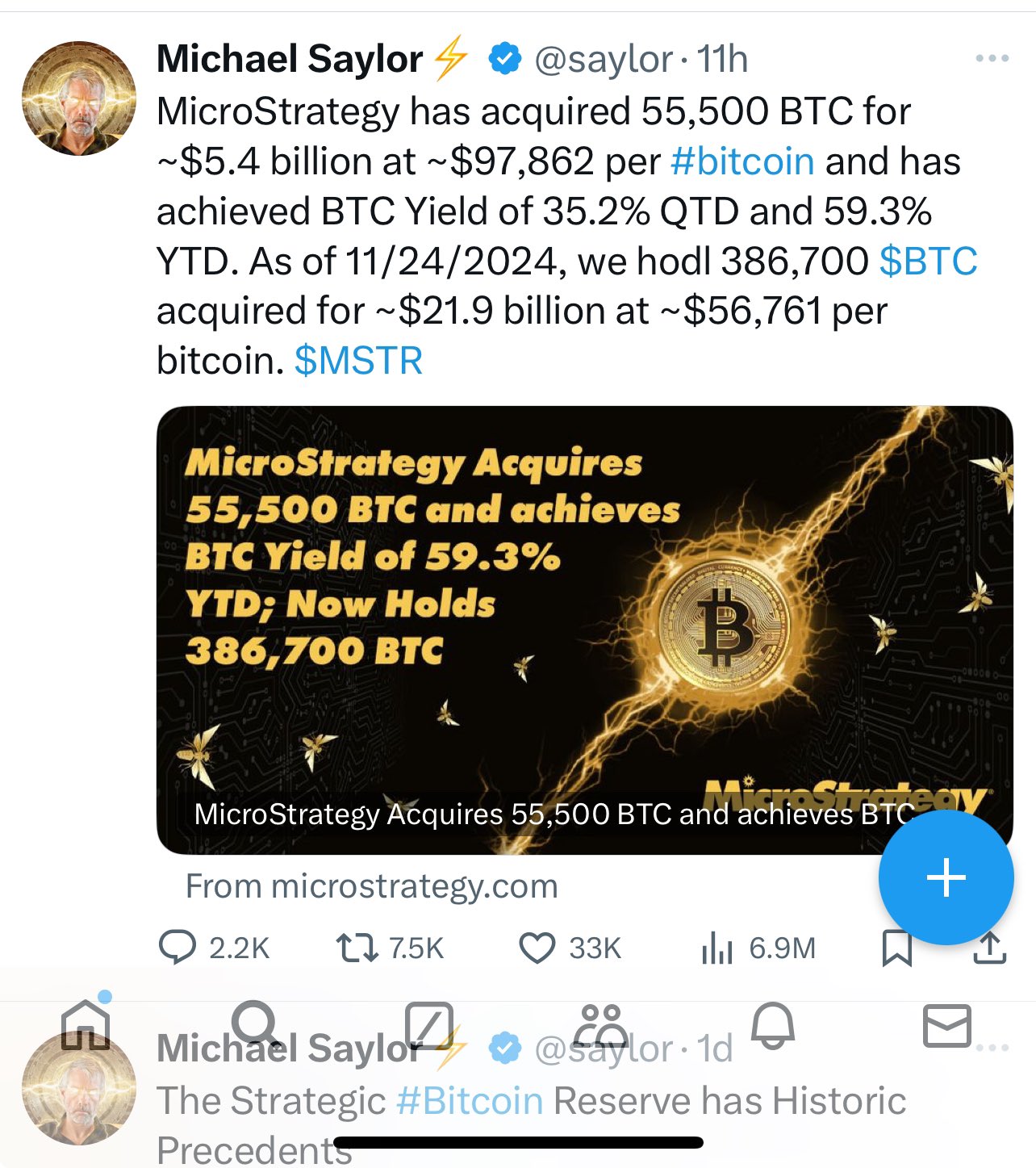The width and height of the screenshot is (1036, 1168).
Task: Open the Messages envelope tab
Action: coord(946,1025)
